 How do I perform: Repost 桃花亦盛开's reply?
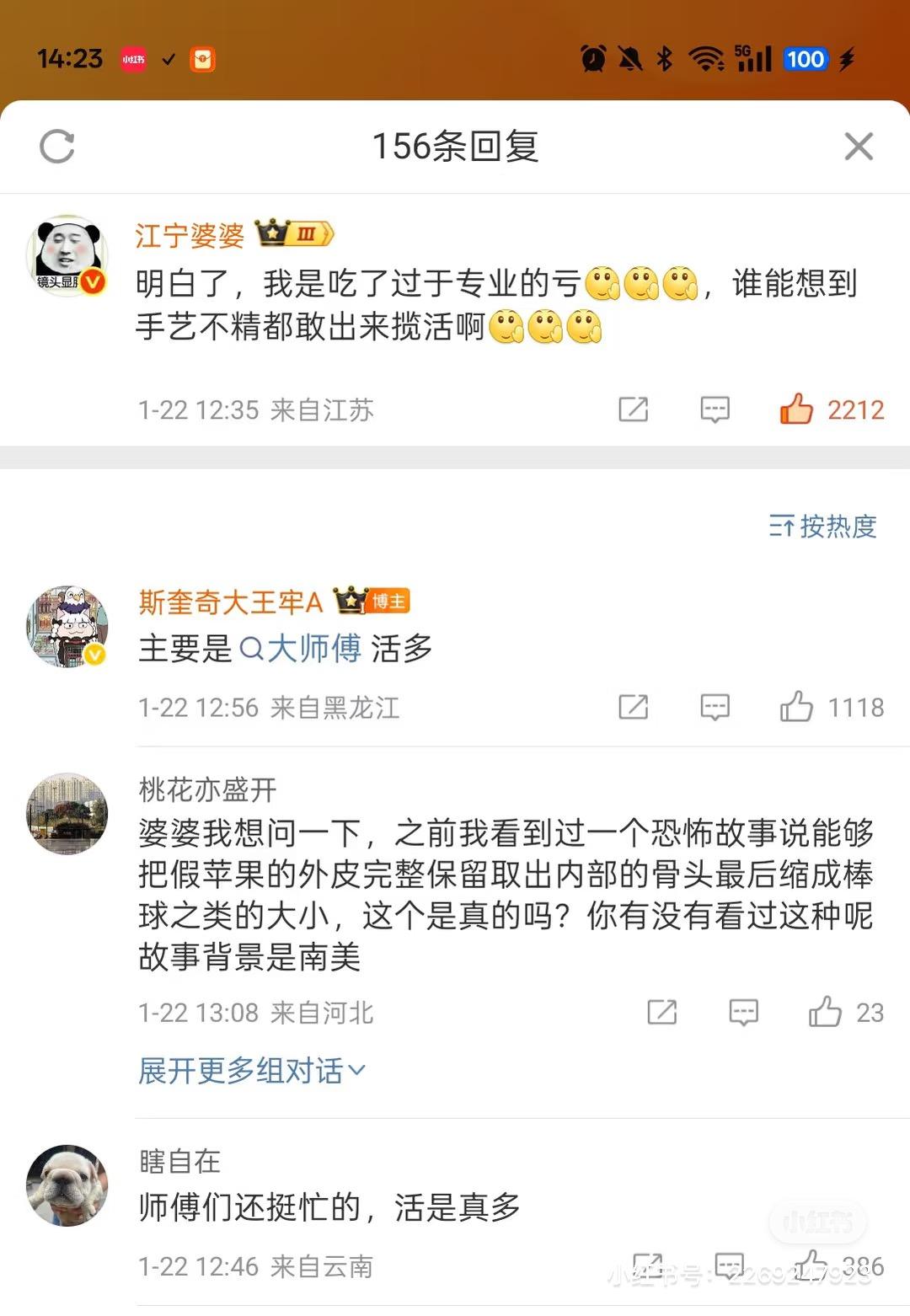[661, 1012]
